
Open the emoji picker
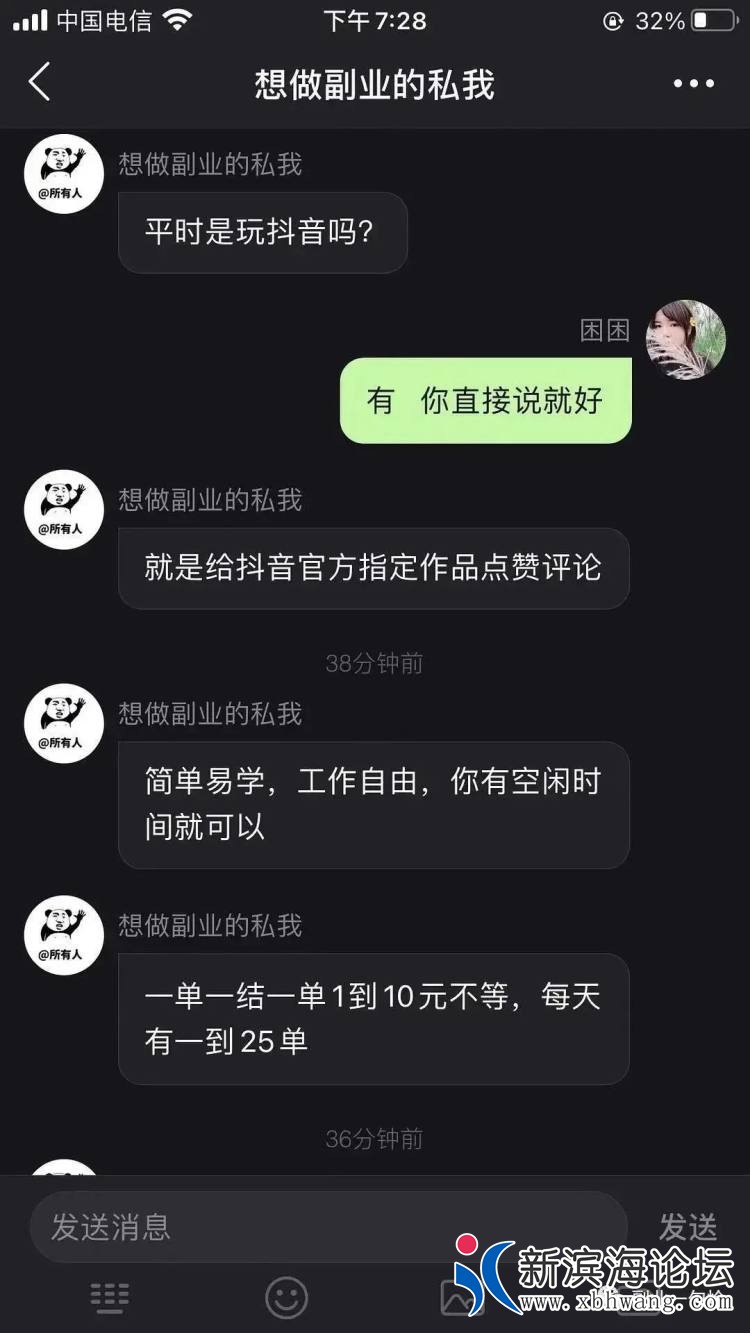(286, 1298)
